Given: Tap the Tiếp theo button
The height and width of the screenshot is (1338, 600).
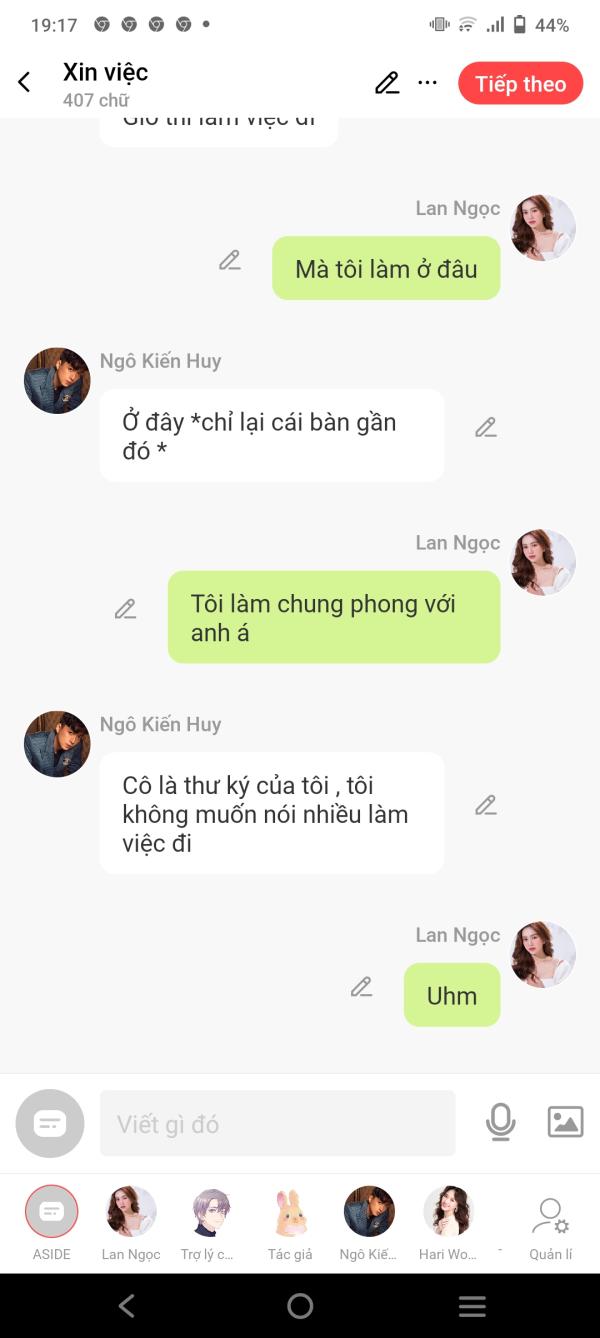Looking at the screenshot, I should pyautogui.click(x=520, y=84).
